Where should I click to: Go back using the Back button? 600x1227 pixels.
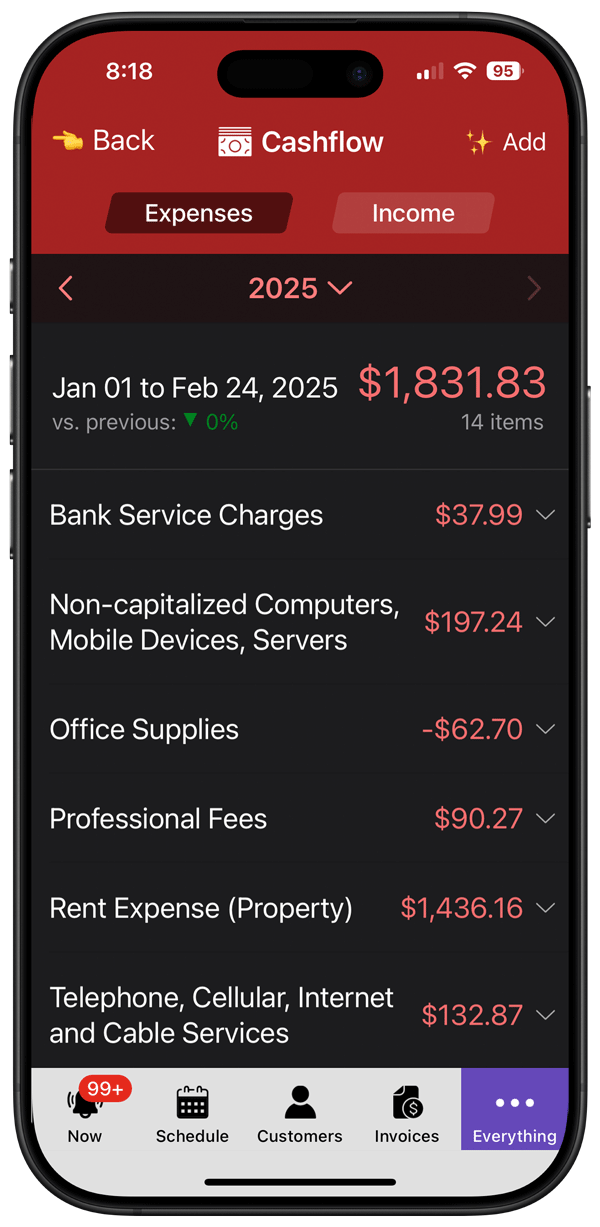pos(104,141)
